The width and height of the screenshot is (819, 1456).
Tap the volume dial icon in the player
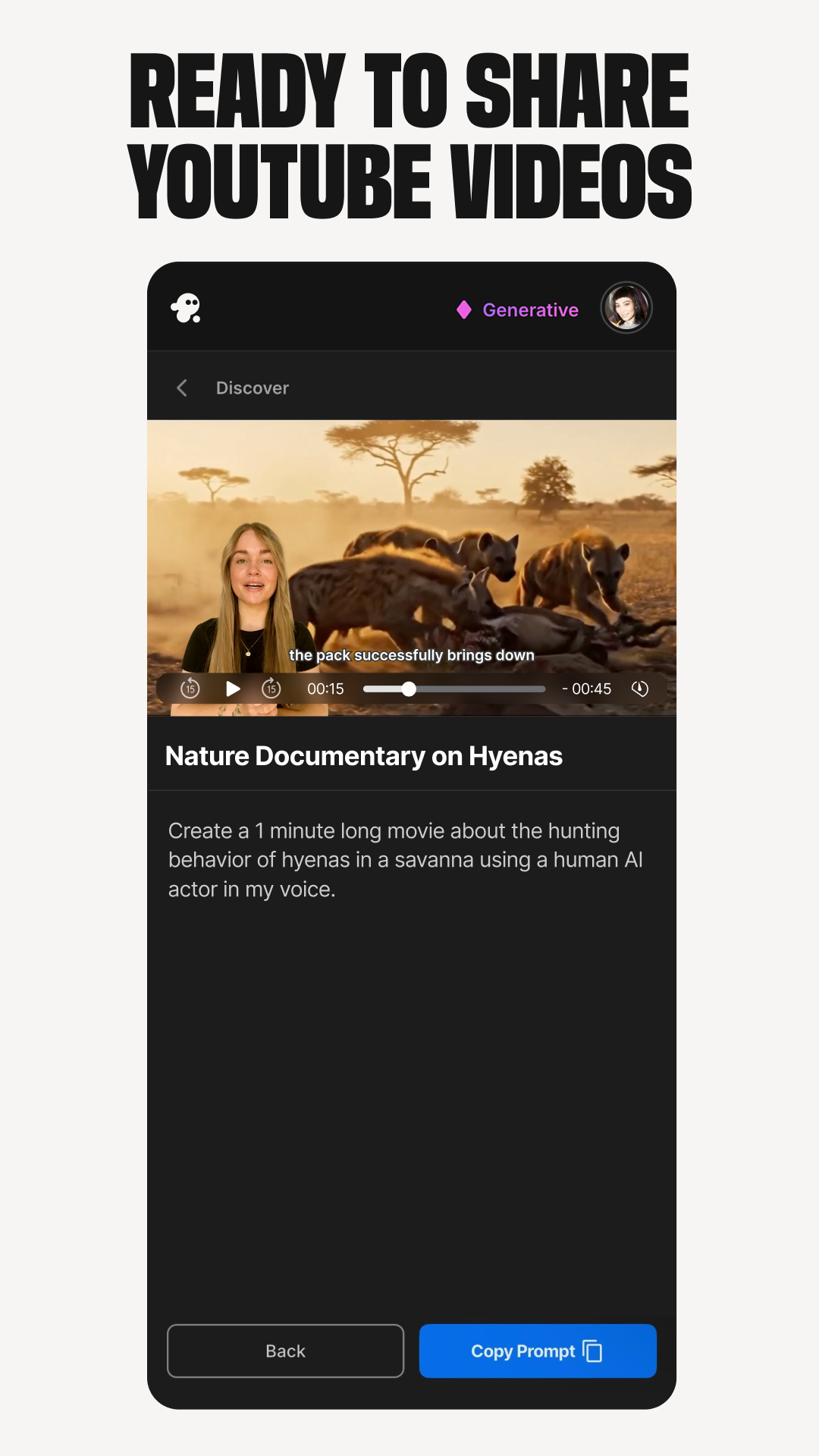641,689
